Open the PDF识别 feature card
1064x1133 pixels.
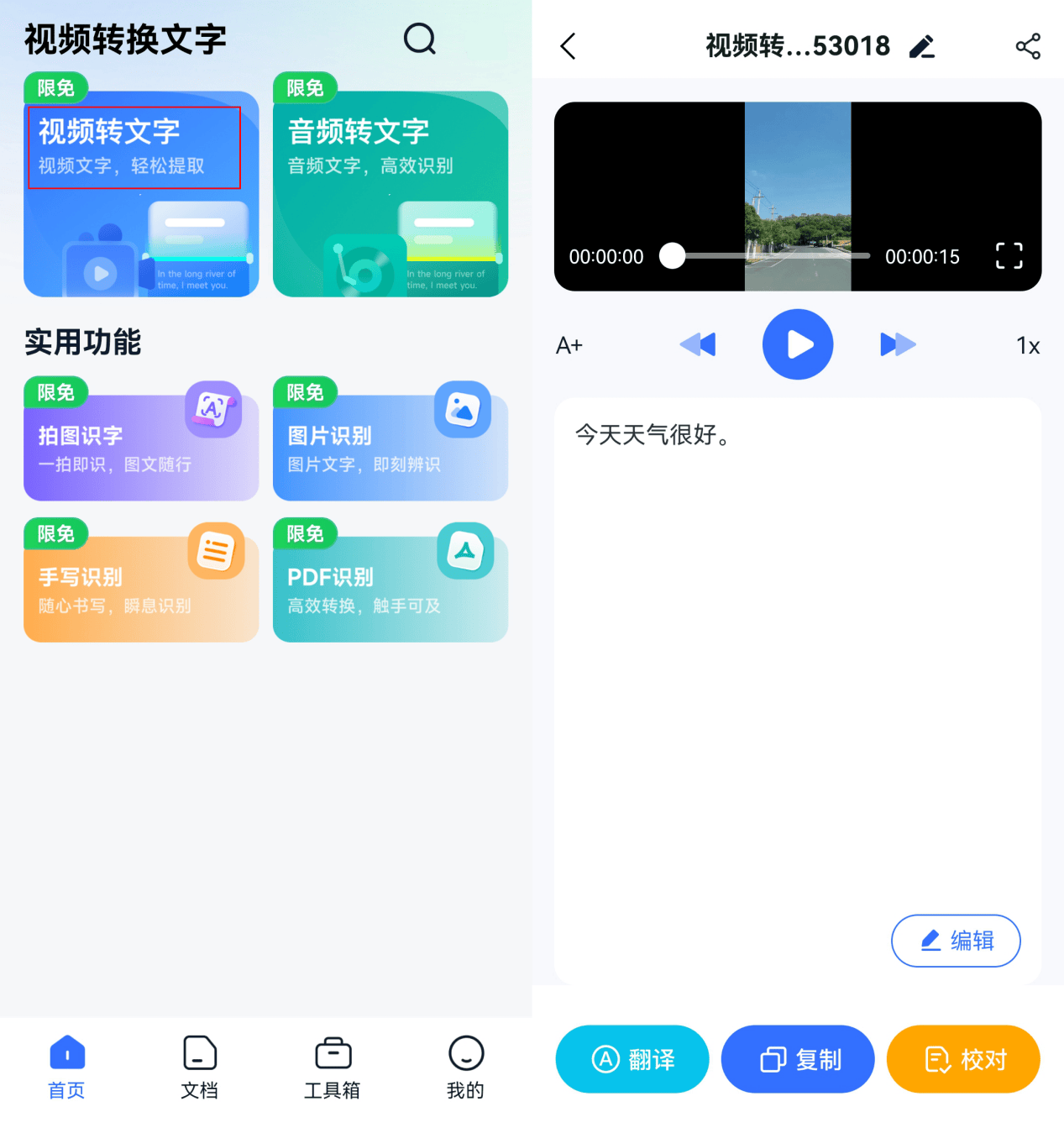[390, 583]
